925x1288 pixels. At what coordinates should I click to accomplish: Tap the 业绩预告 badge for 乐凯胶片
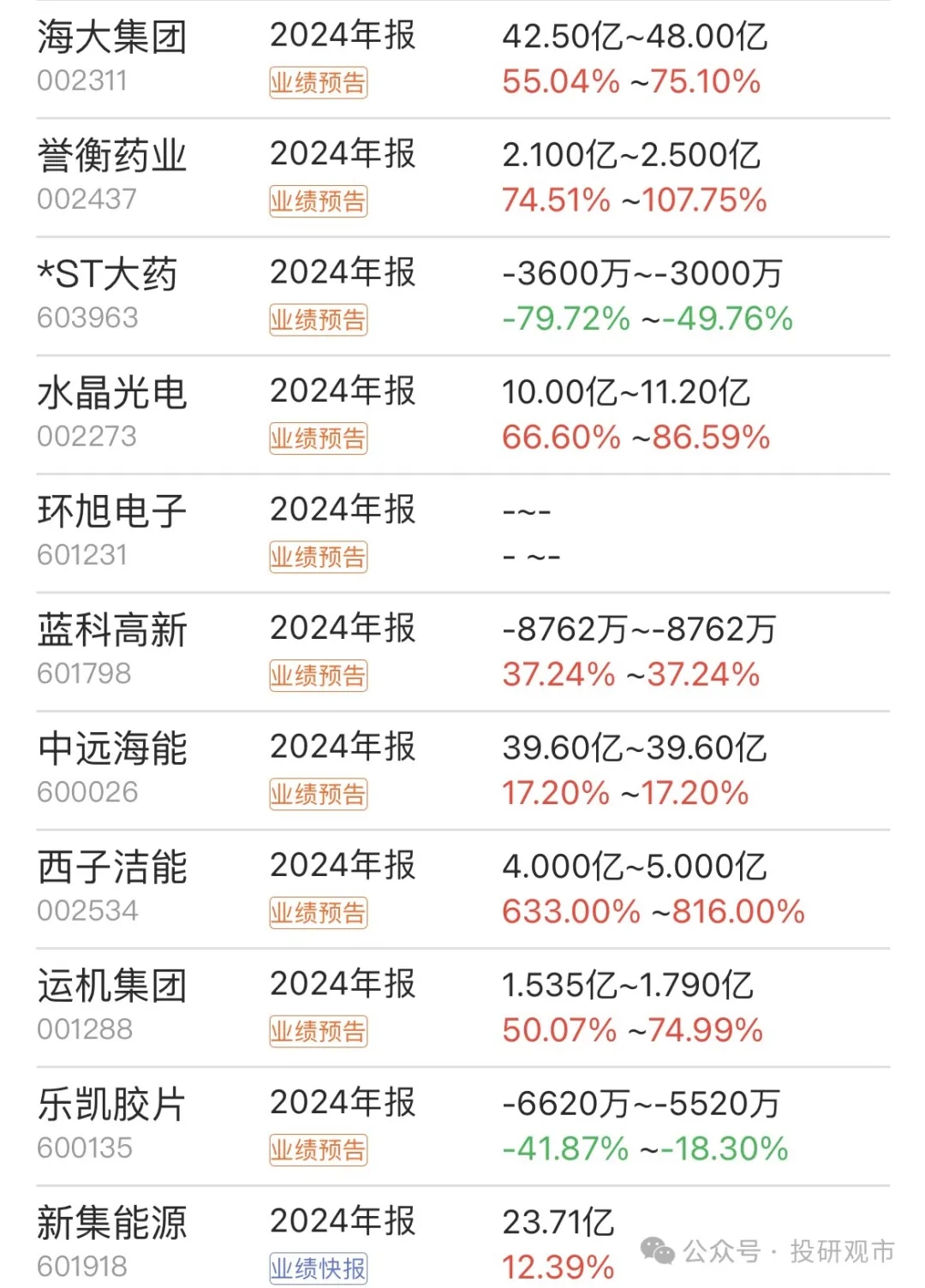(318, 1151)
